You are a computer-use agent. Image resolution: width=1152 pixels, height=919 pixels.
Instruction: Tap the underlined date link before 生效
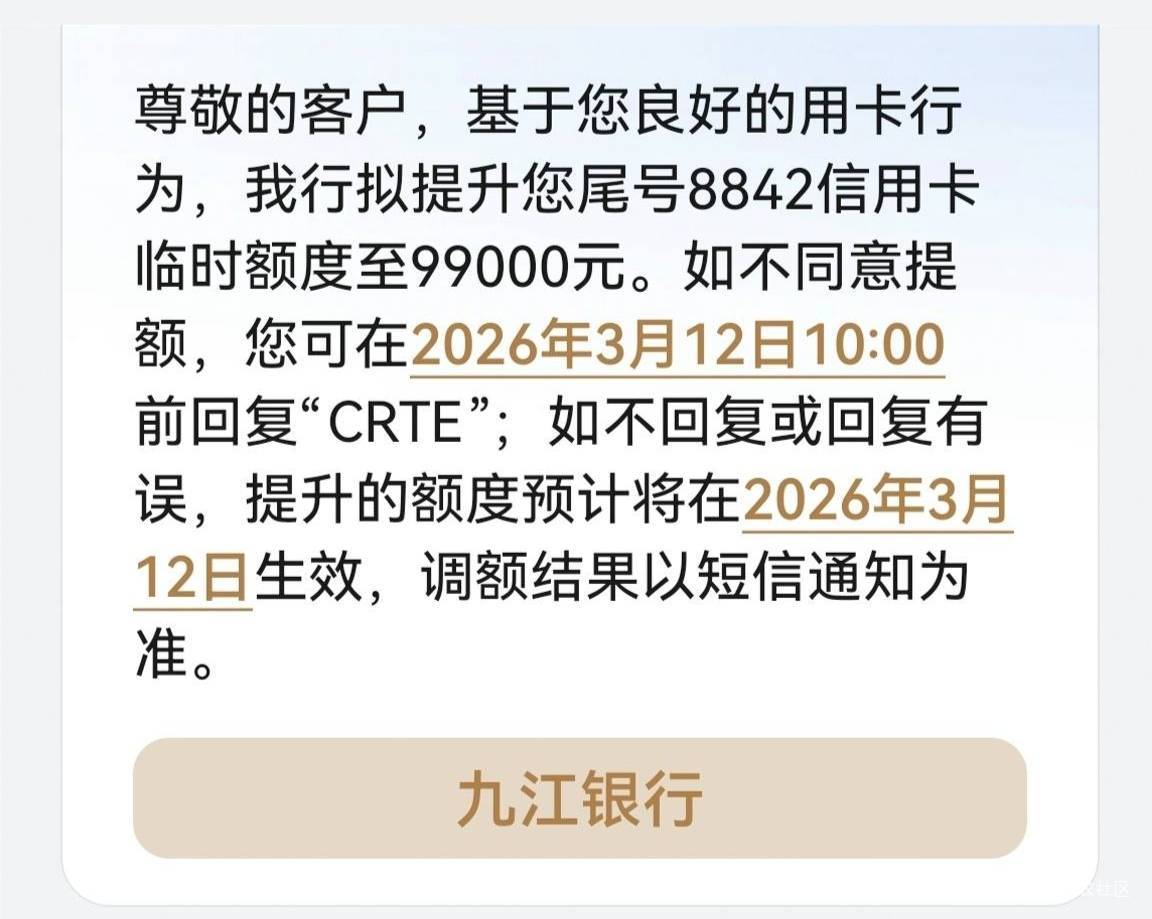(875, 501)
